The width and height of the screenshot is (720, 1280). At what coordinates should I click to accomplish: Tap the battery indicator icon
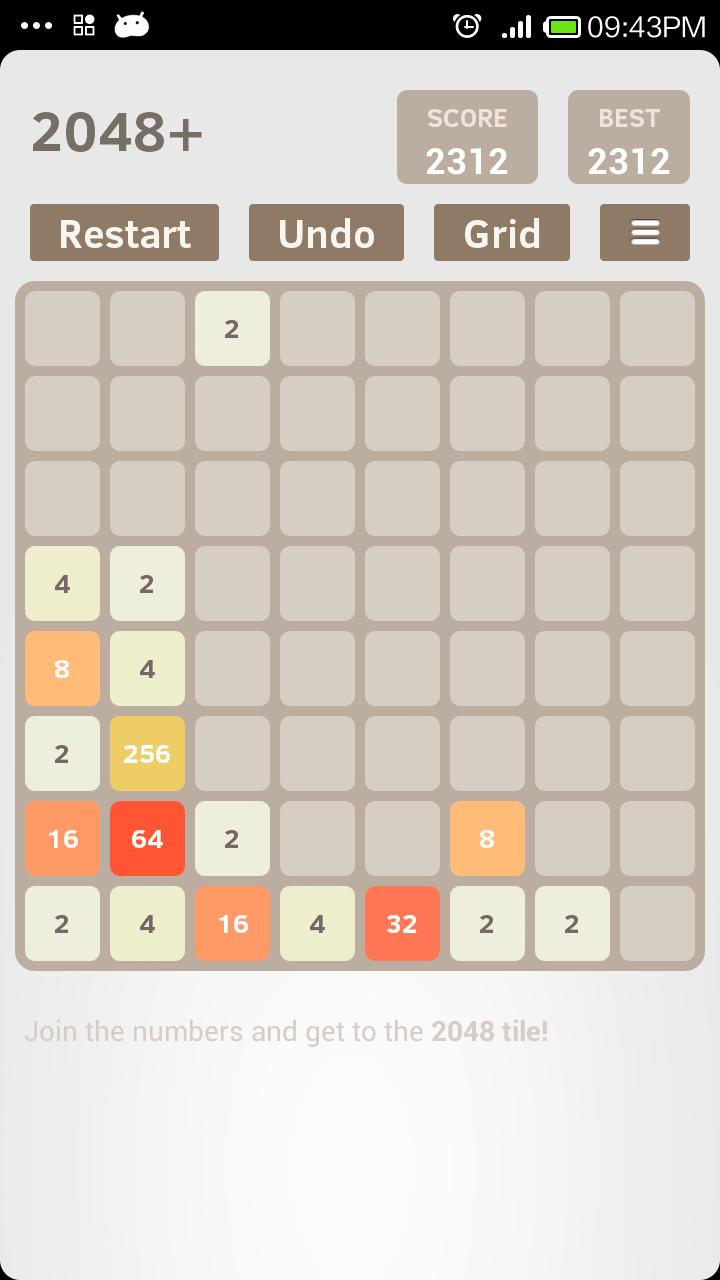point(563,27)
